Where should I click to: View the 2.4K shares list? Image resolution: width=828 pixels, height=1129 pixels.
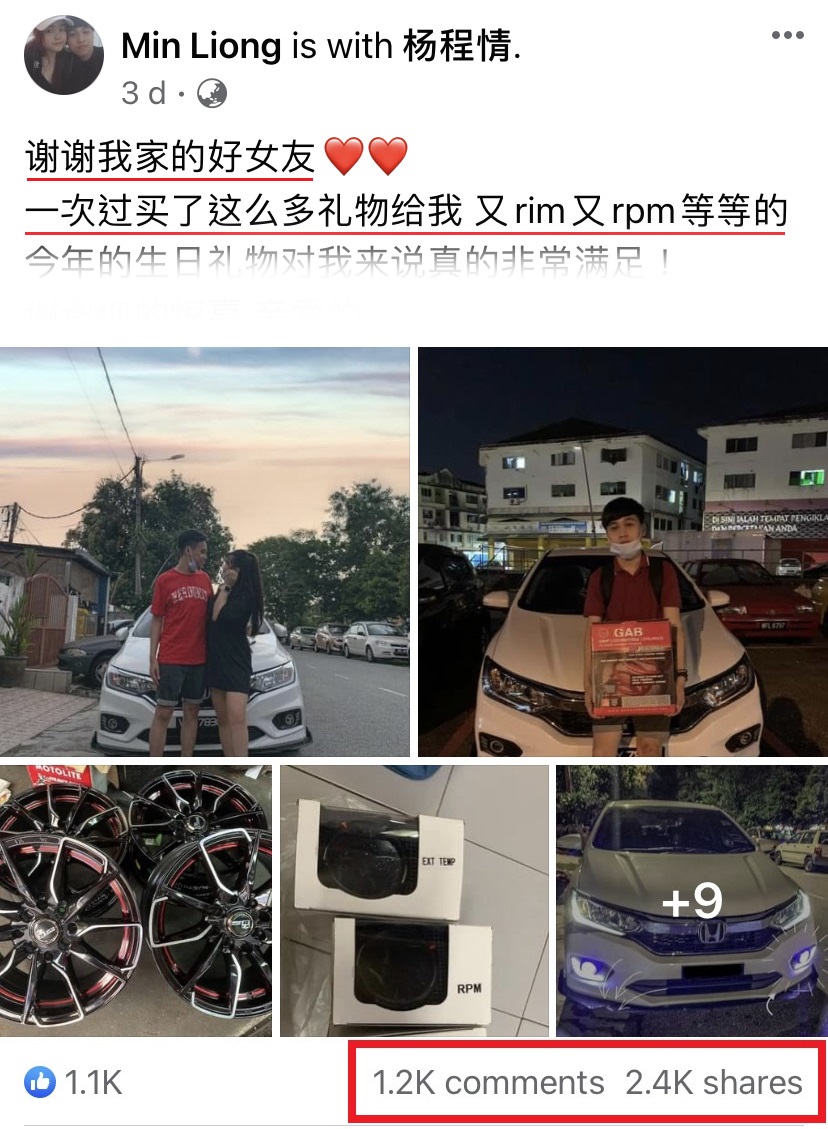[714, 1082]
